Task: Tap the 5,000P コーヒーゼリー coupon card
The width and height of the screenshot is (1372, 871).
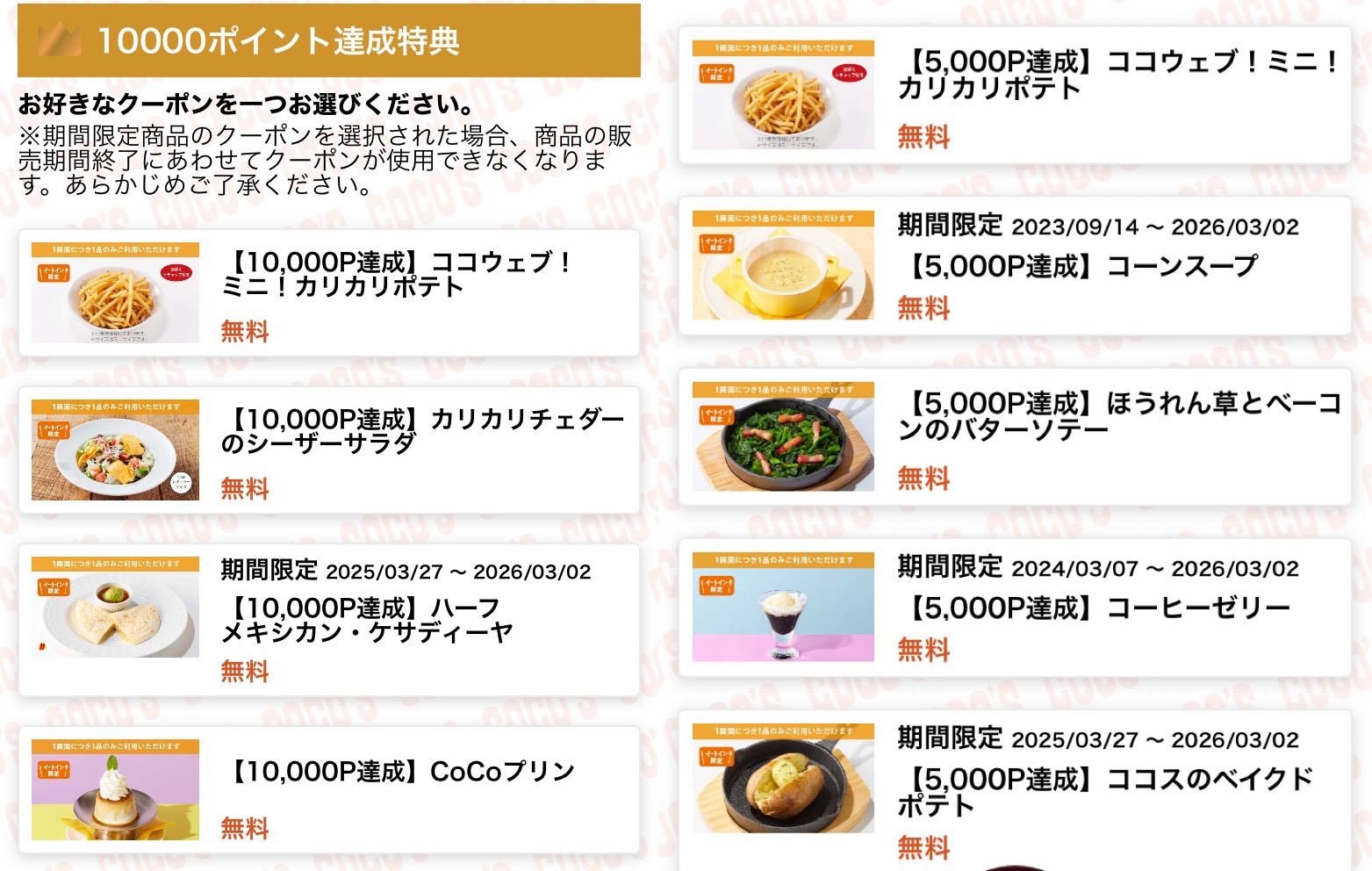Action: [x=1014, y=608]
